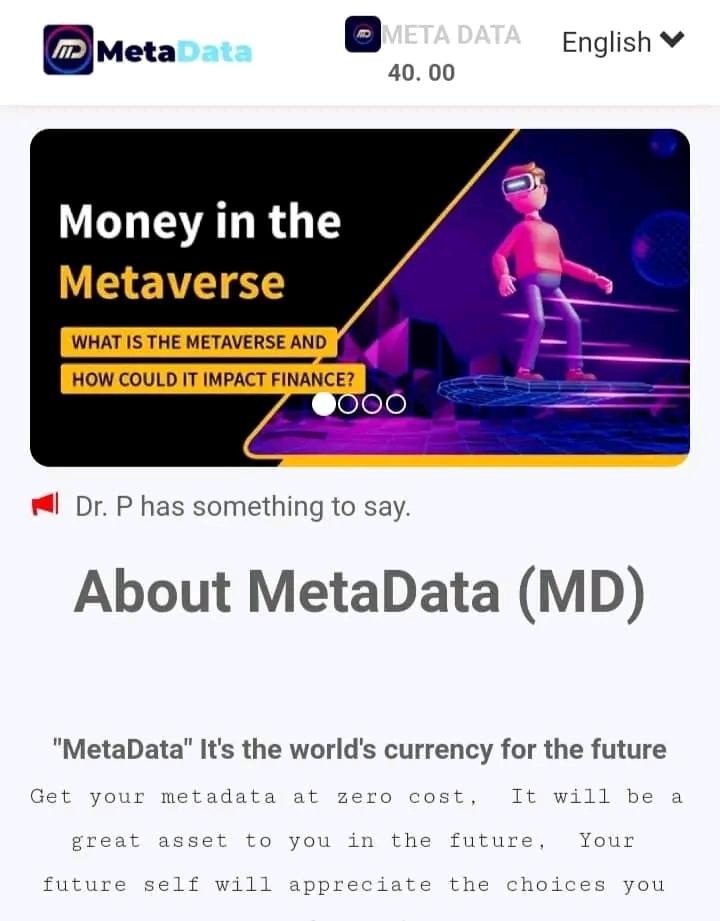Open the Dr. P announcement notice
The height and width of the screenshot is (921, 720).
[x=242, y=506]
